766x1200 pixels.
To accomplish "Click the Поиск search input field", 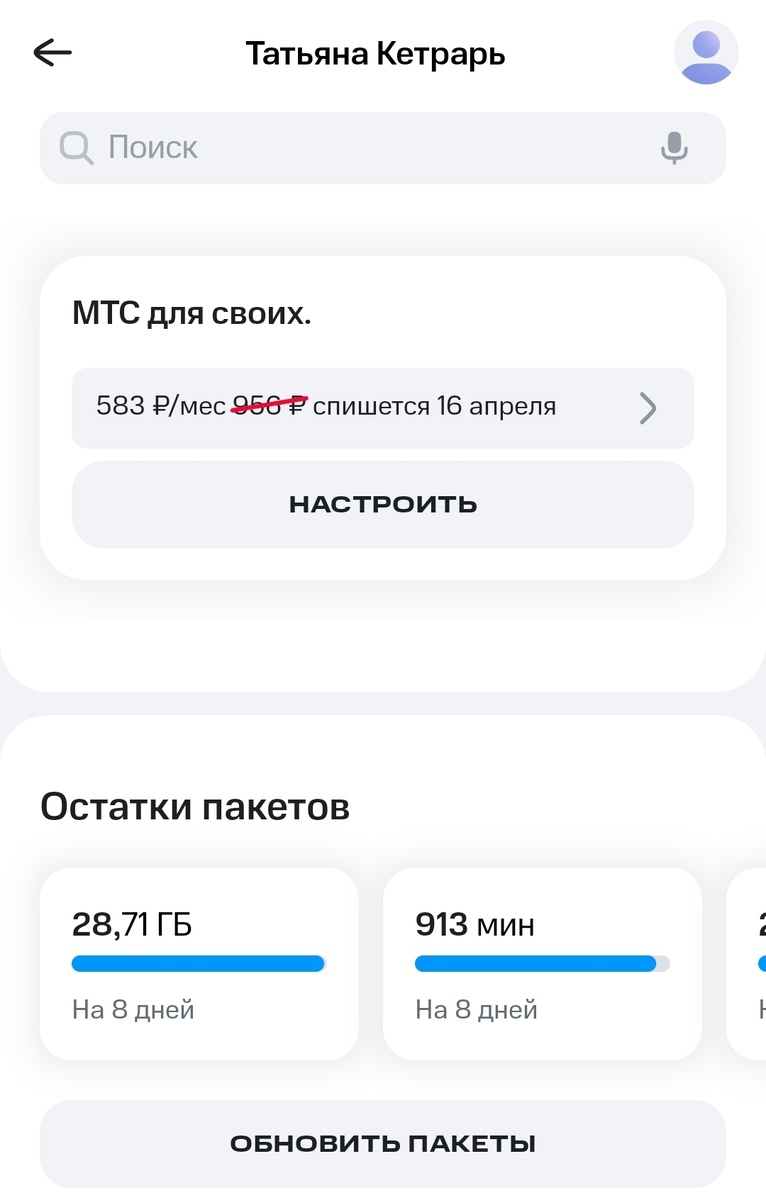I will (300, 147).
